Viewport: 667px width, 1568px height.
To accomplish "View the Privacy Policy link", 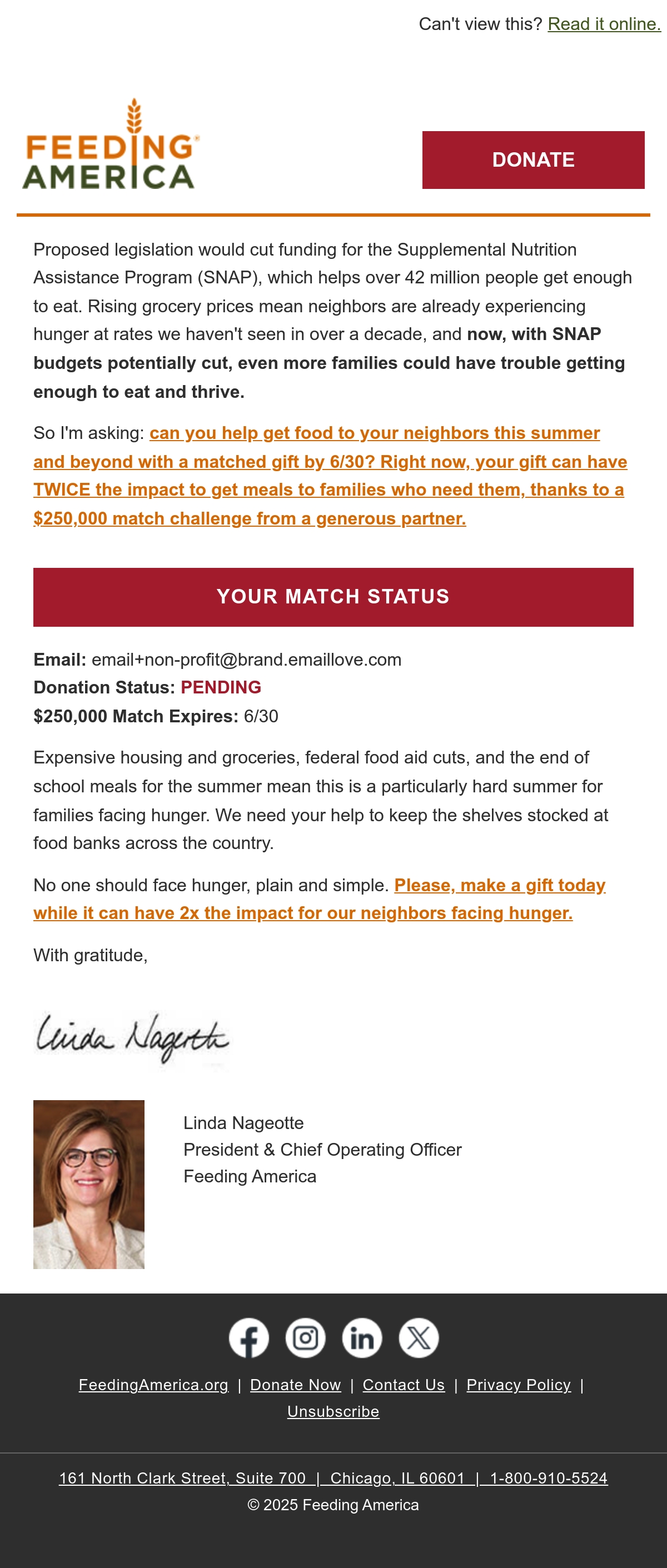I will coord(519,1385).
